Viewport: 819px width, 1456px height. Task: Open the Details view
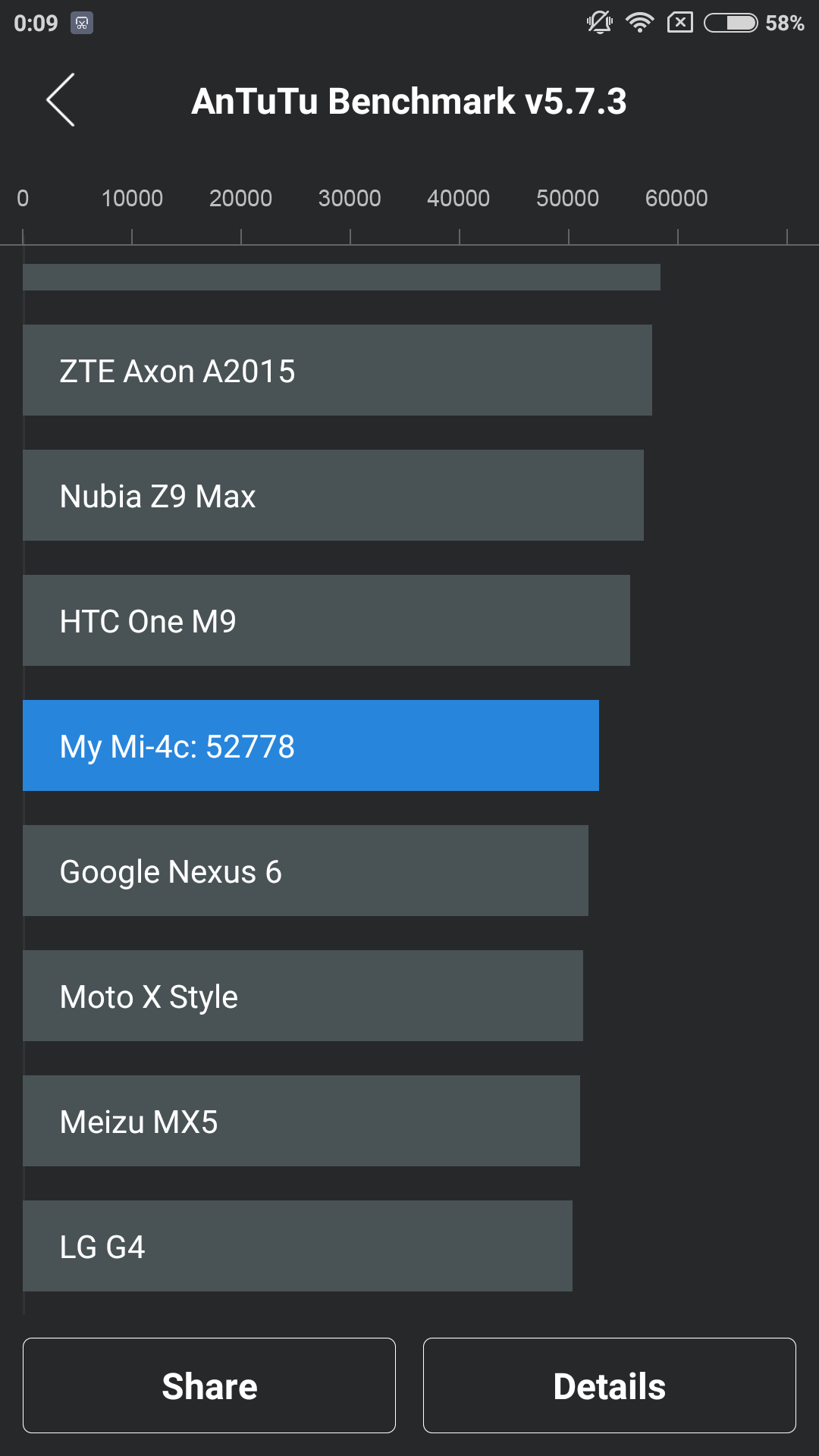[x=609, y=1385]
